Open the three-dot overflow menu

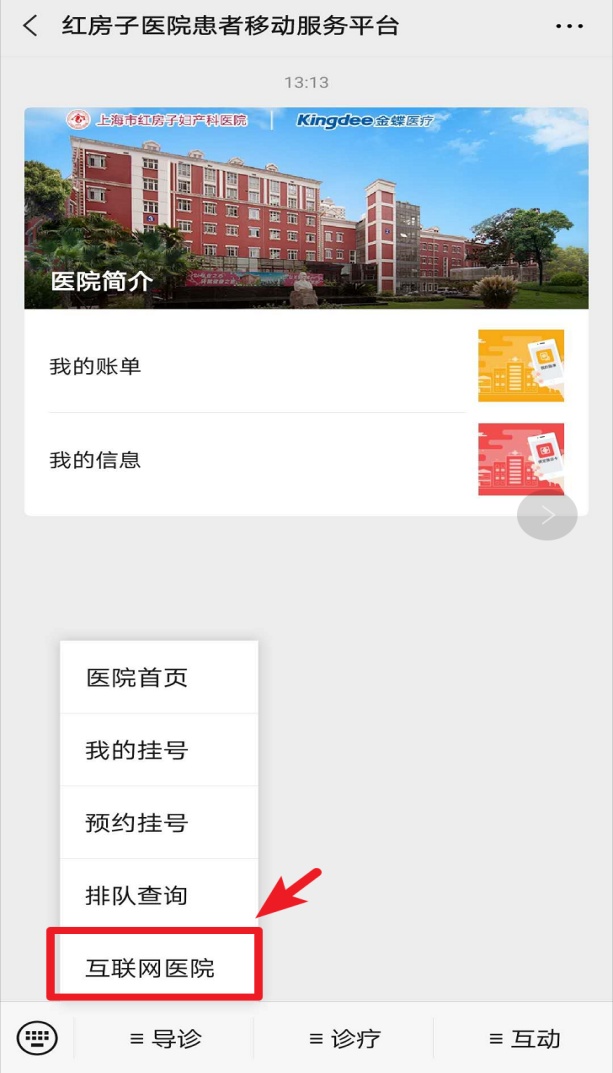point(569,26)
